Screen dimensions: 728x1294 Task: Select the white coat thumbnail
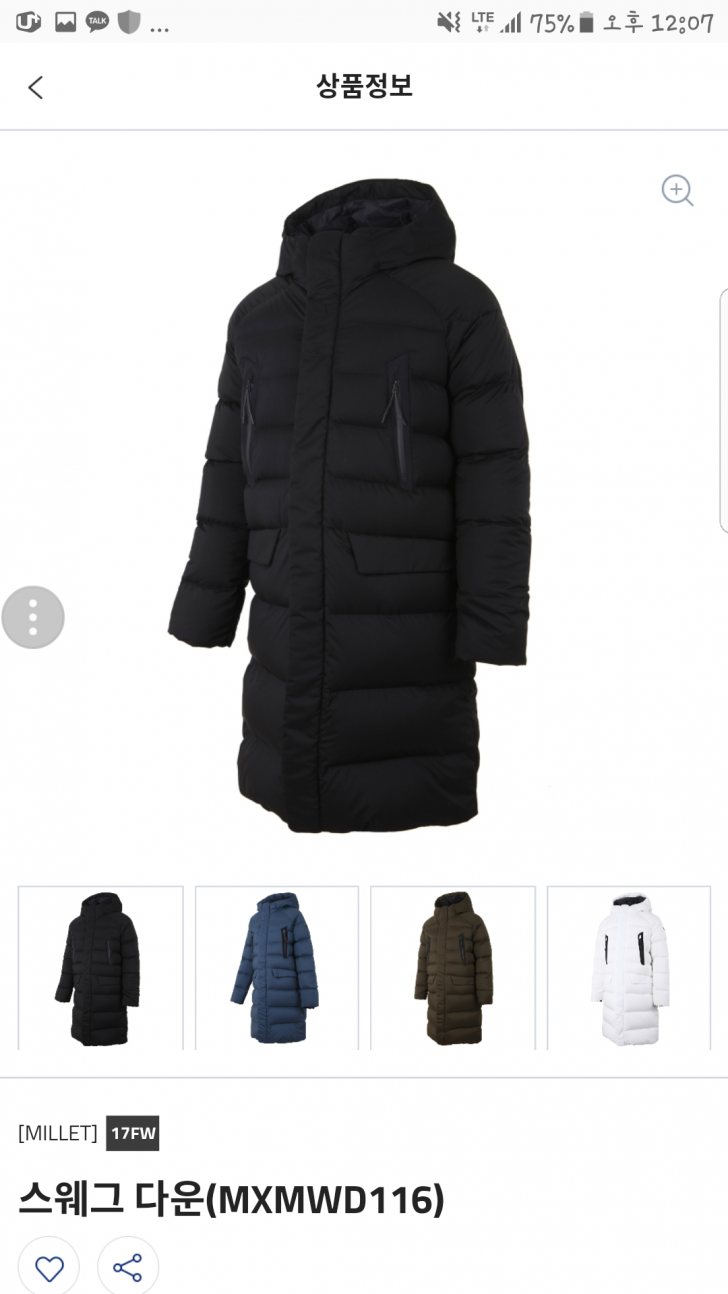(628, 967)
